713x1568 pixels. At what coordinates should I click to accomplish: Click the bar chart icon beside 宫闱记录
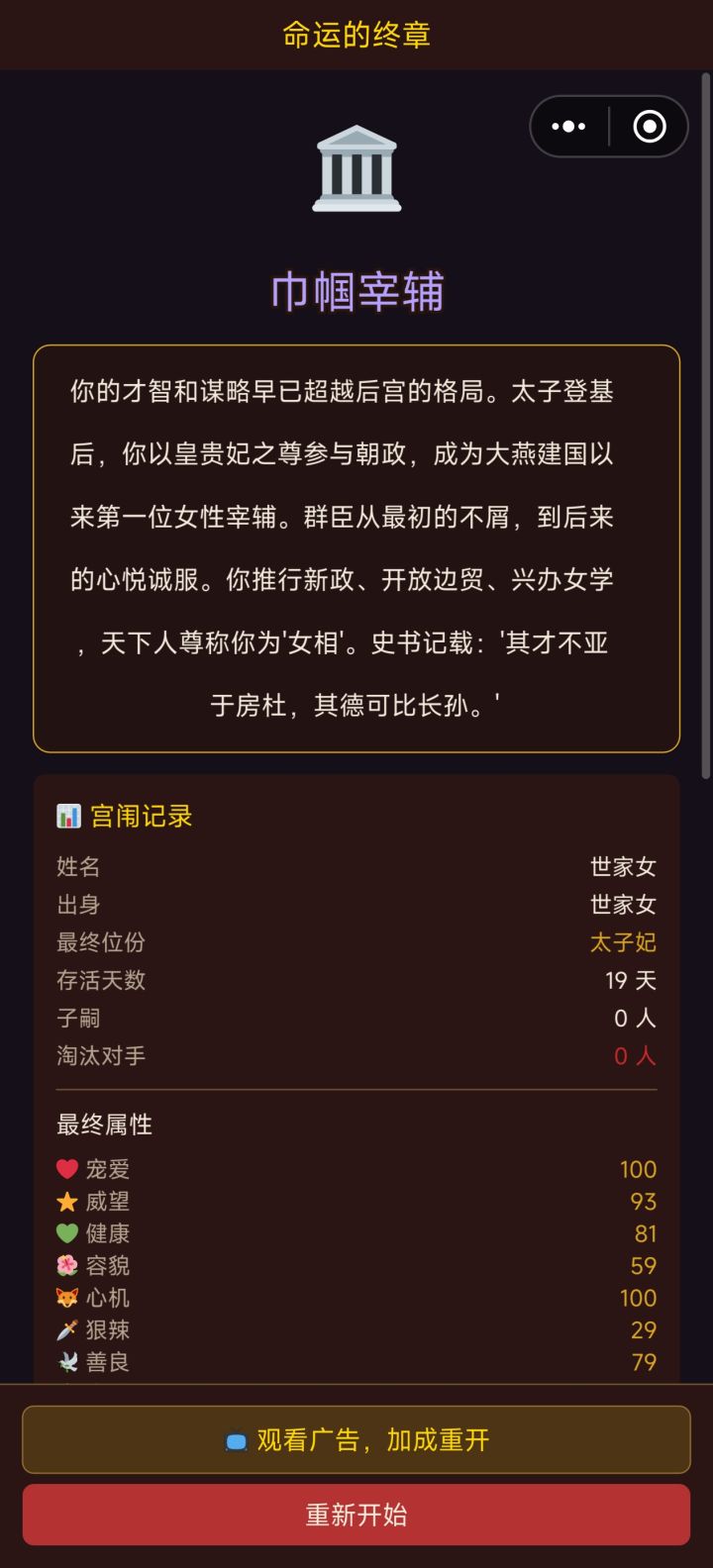coord(69,815)
